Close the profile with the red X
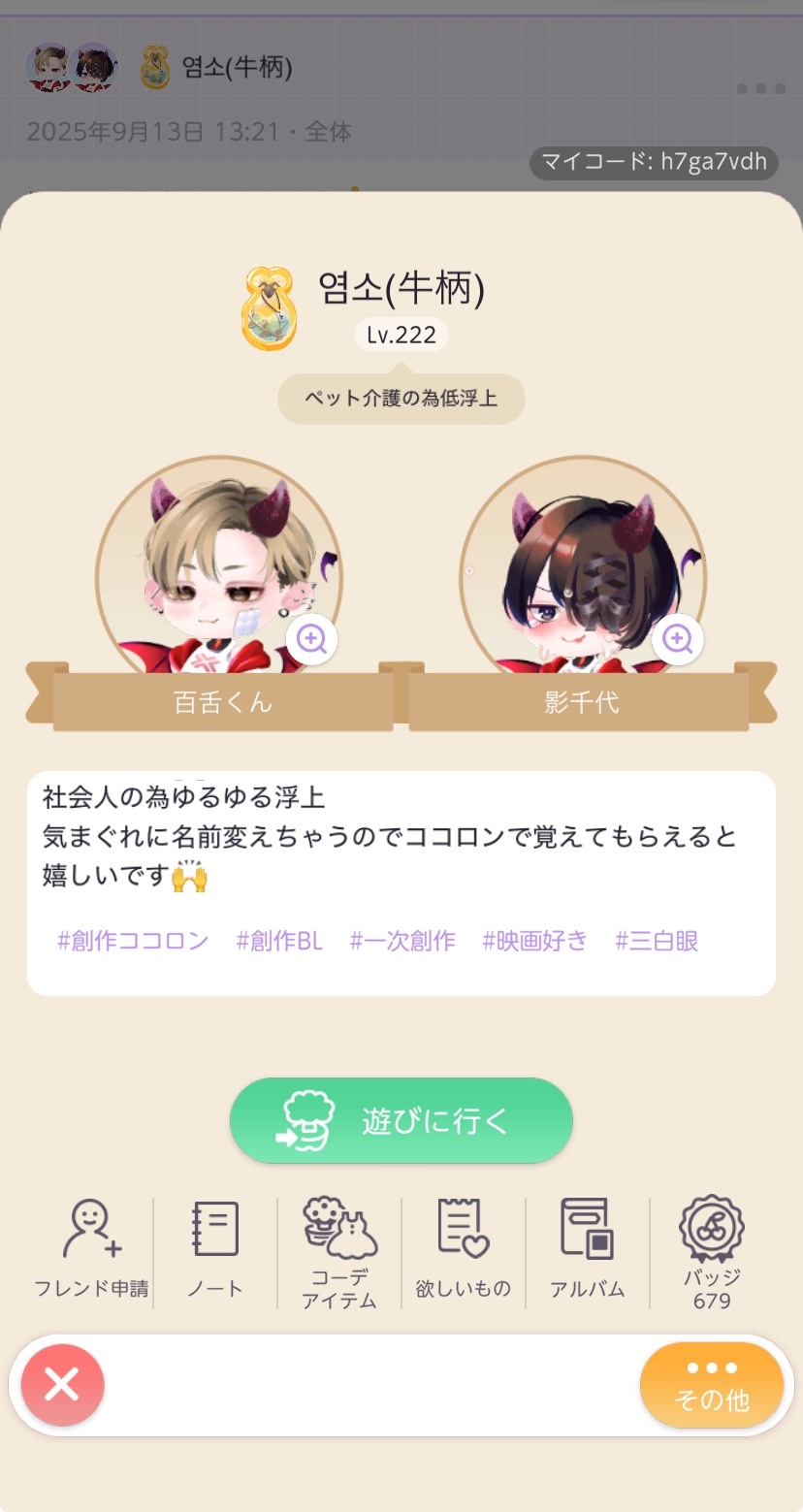803x1512 pixels. 62,1385
